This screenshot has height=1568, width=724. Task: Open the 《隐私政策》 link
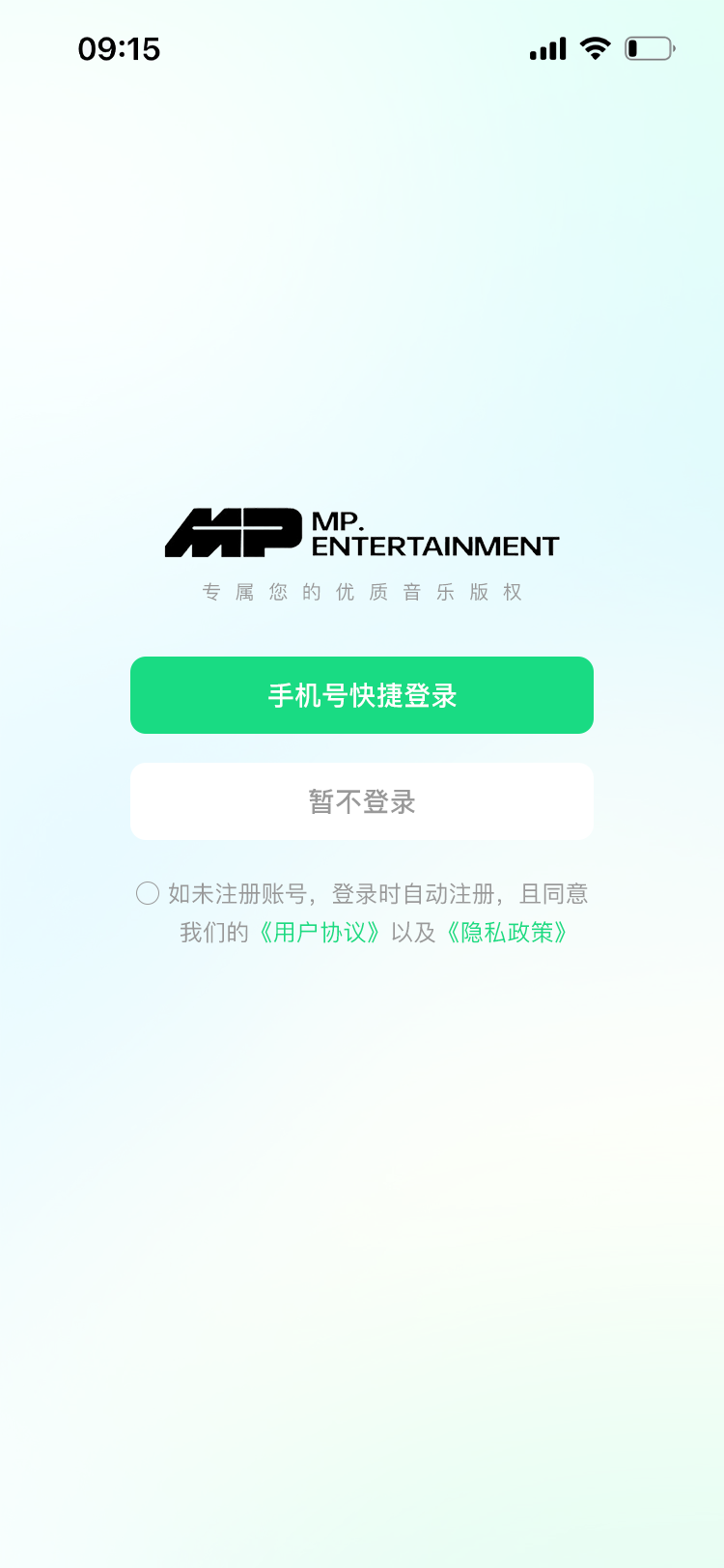click(507, 933)
